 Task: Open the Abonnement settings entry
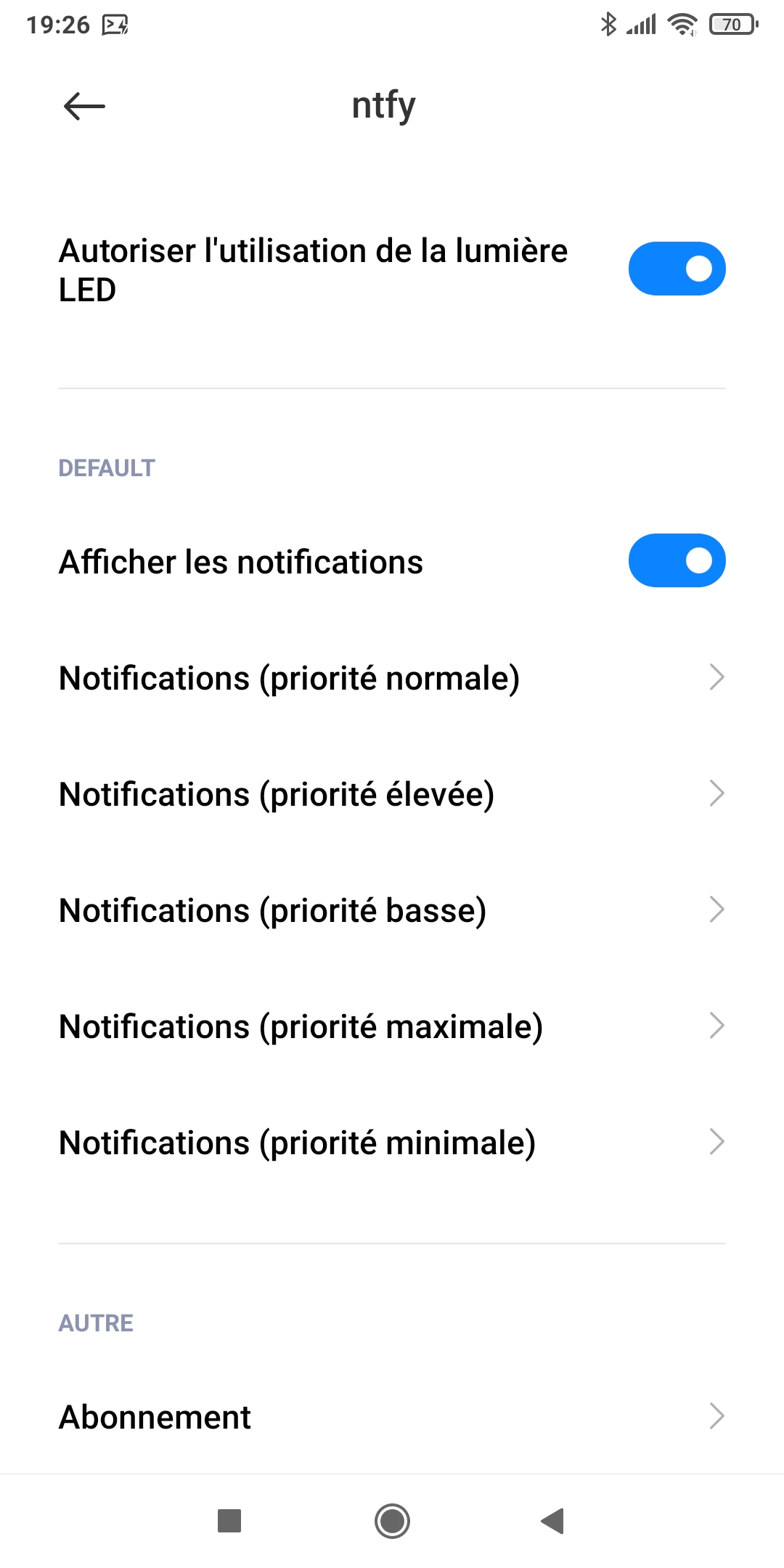pos(392,1416)
